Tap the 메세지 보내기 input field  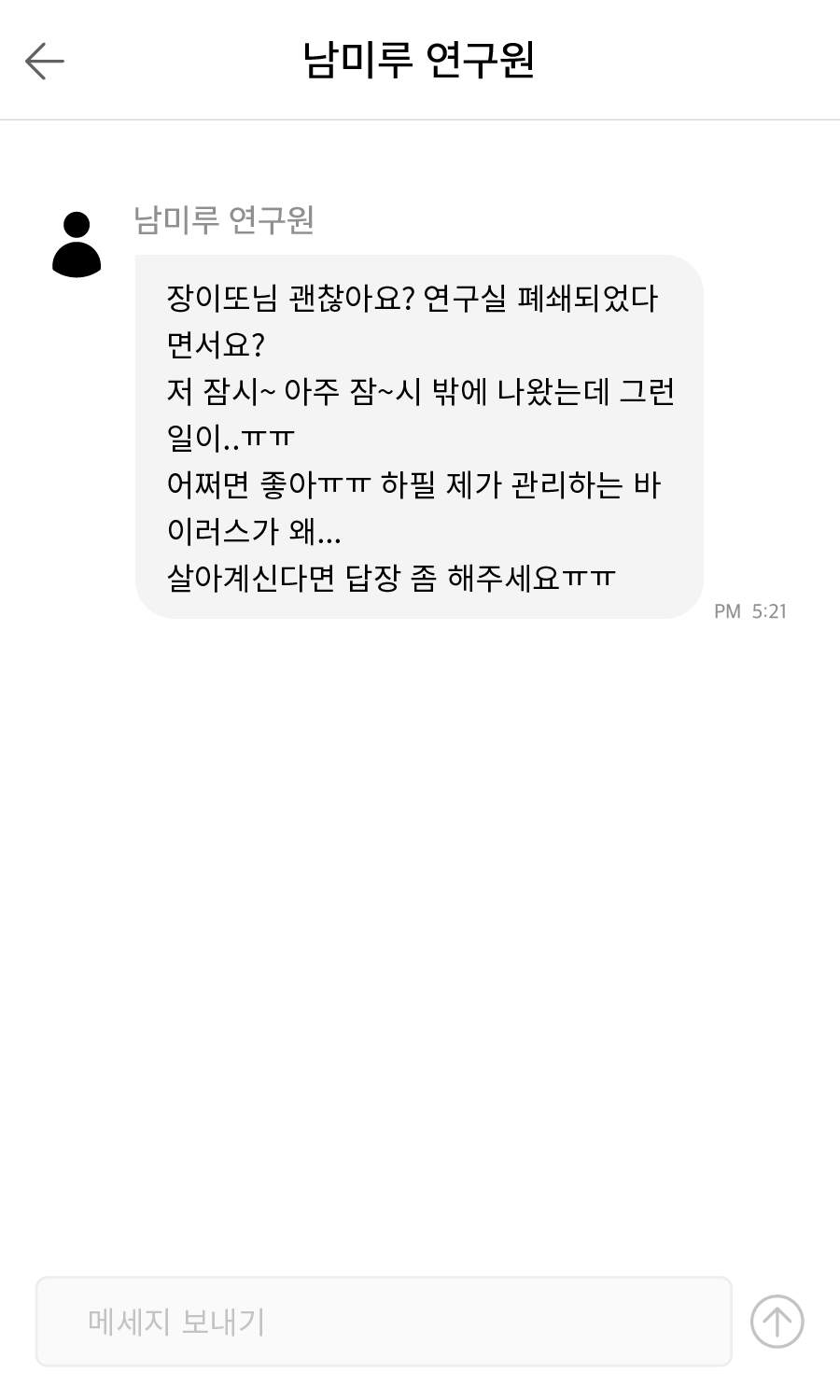pyautogui.click(x=383, y=1322)
